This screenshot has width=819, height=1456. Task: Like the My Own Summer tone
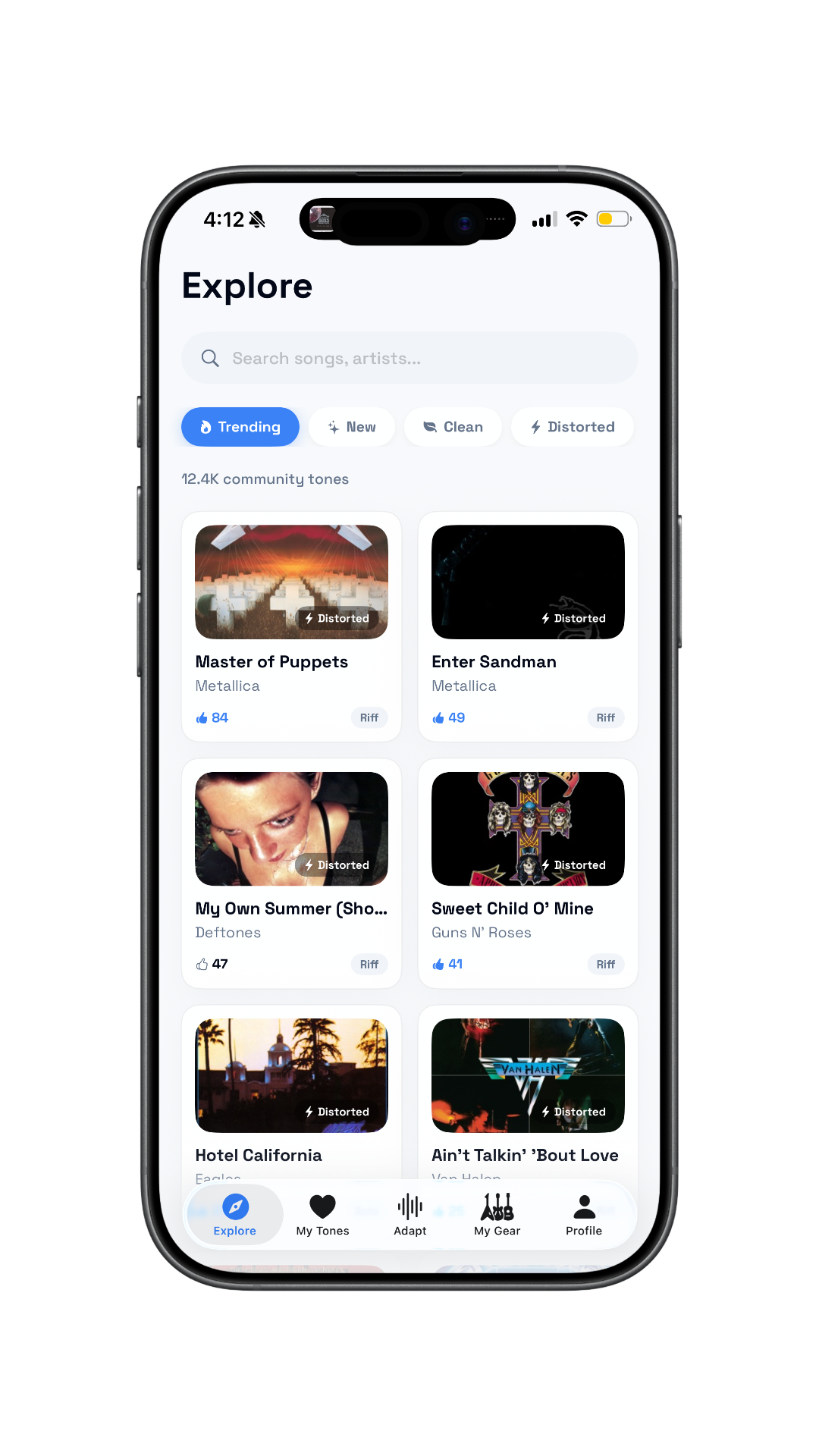pyautogui.click(x=212, y=964)
